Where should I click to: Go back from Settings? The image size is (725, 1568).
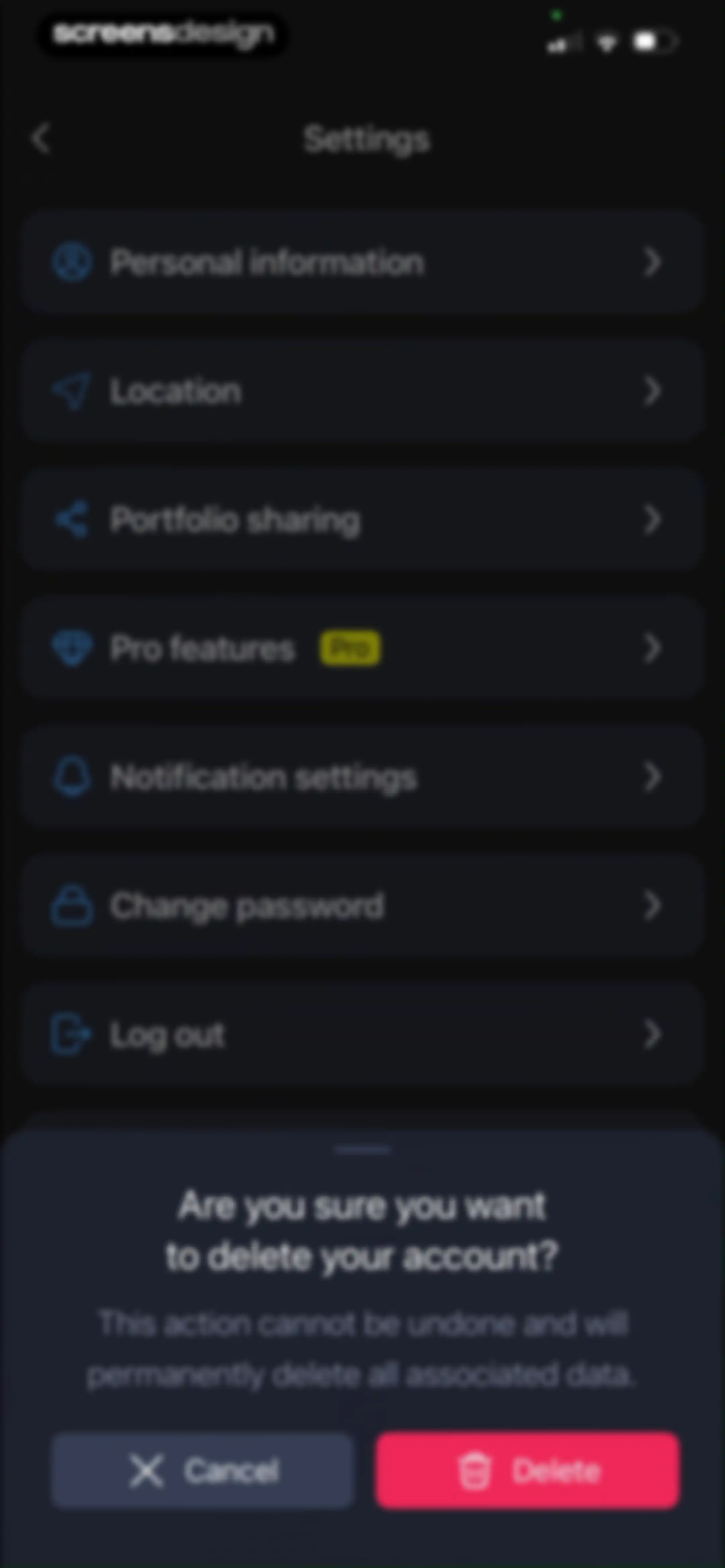point(41,139)
